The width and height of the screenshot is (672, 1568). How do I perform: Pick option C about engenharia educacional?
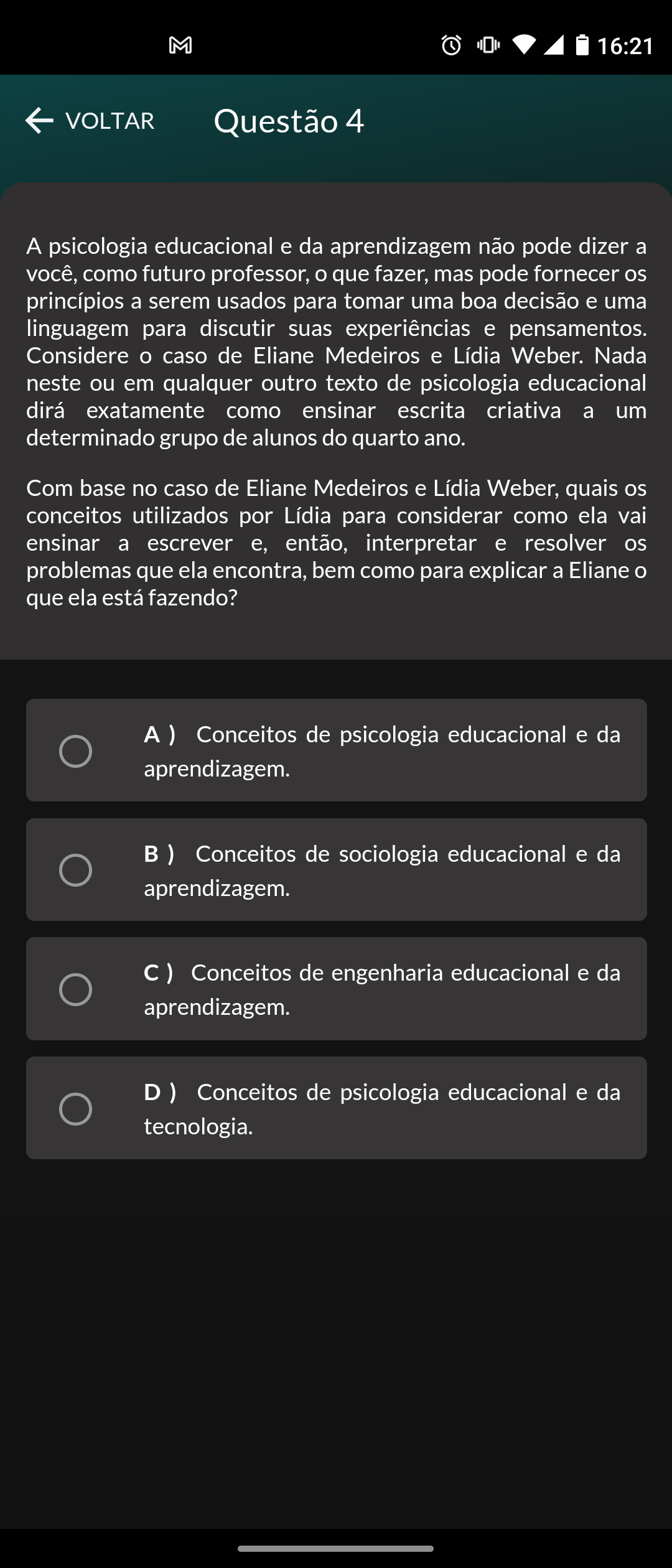click(76, 989)
